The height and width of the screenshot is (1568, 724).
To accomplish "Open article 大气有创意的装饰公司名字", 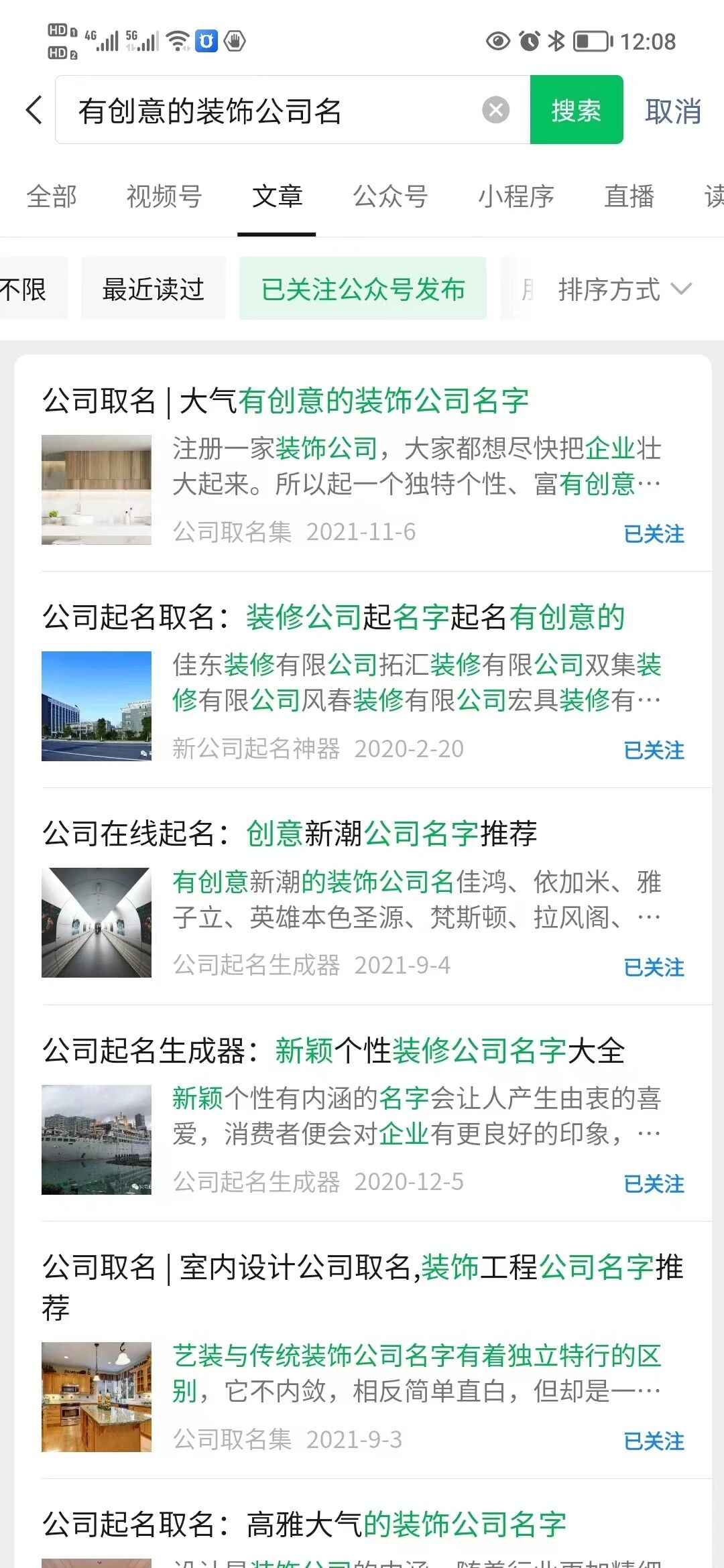I will pyautogui.click(x=286, y=401).
